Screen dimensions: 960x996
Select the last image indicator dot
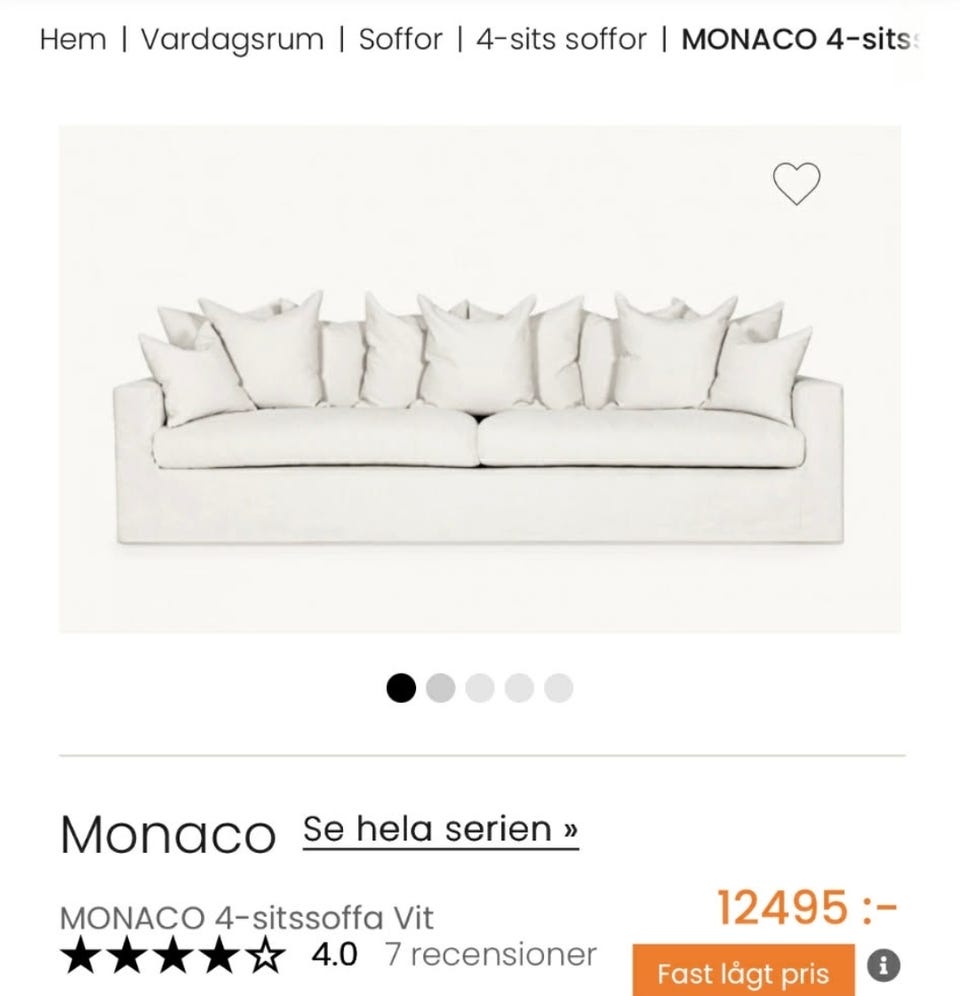coord(558,688)
